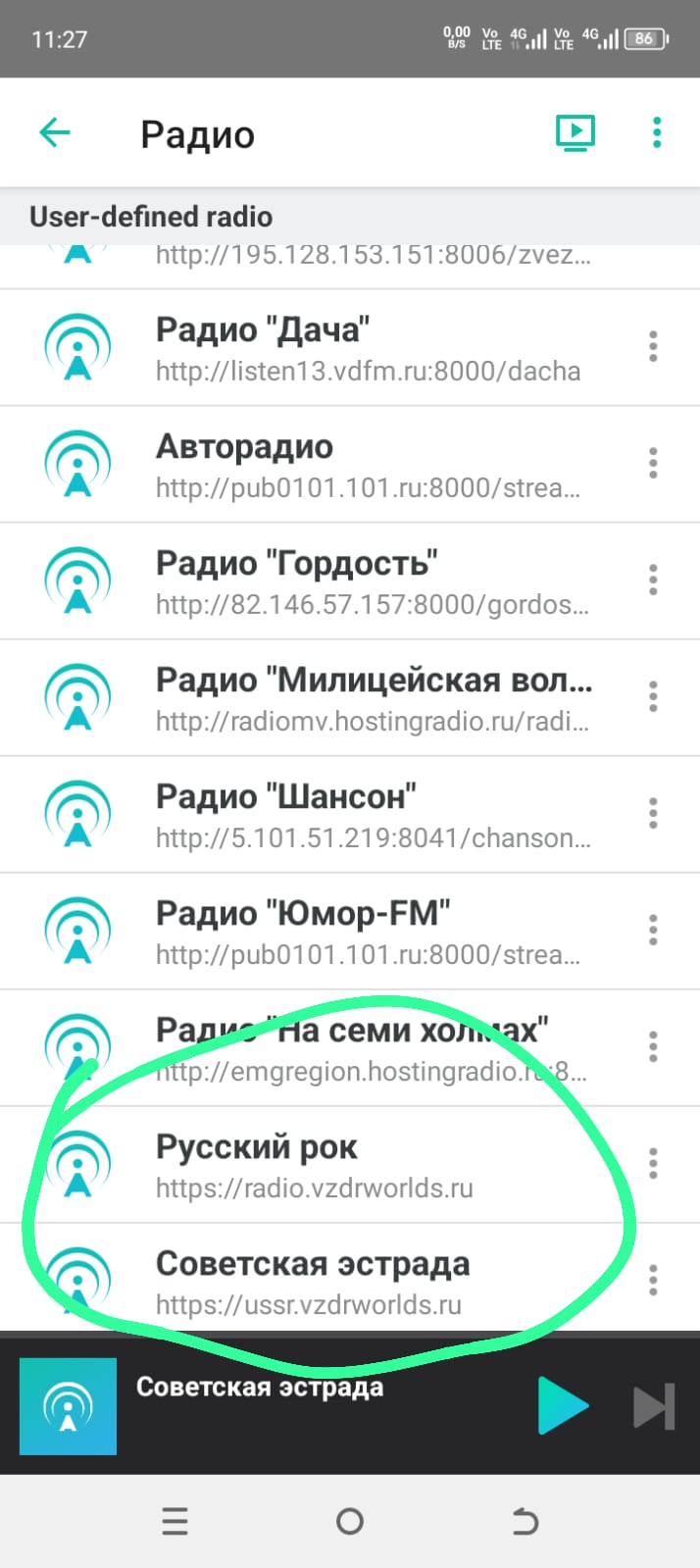Resume playback in the mini player
This screenshot has height=1568, width=700.
coord(563,1405)
